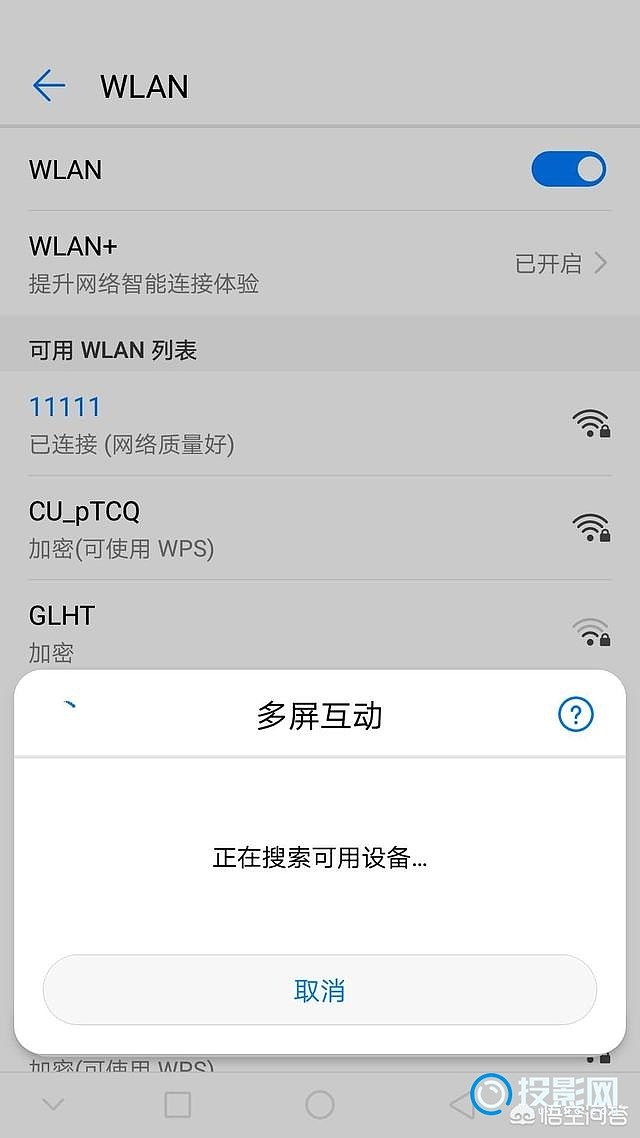Open WLAN+ settings
Image resolution: width=640 pixels, height=1138 pixels.
click(320, 263)
